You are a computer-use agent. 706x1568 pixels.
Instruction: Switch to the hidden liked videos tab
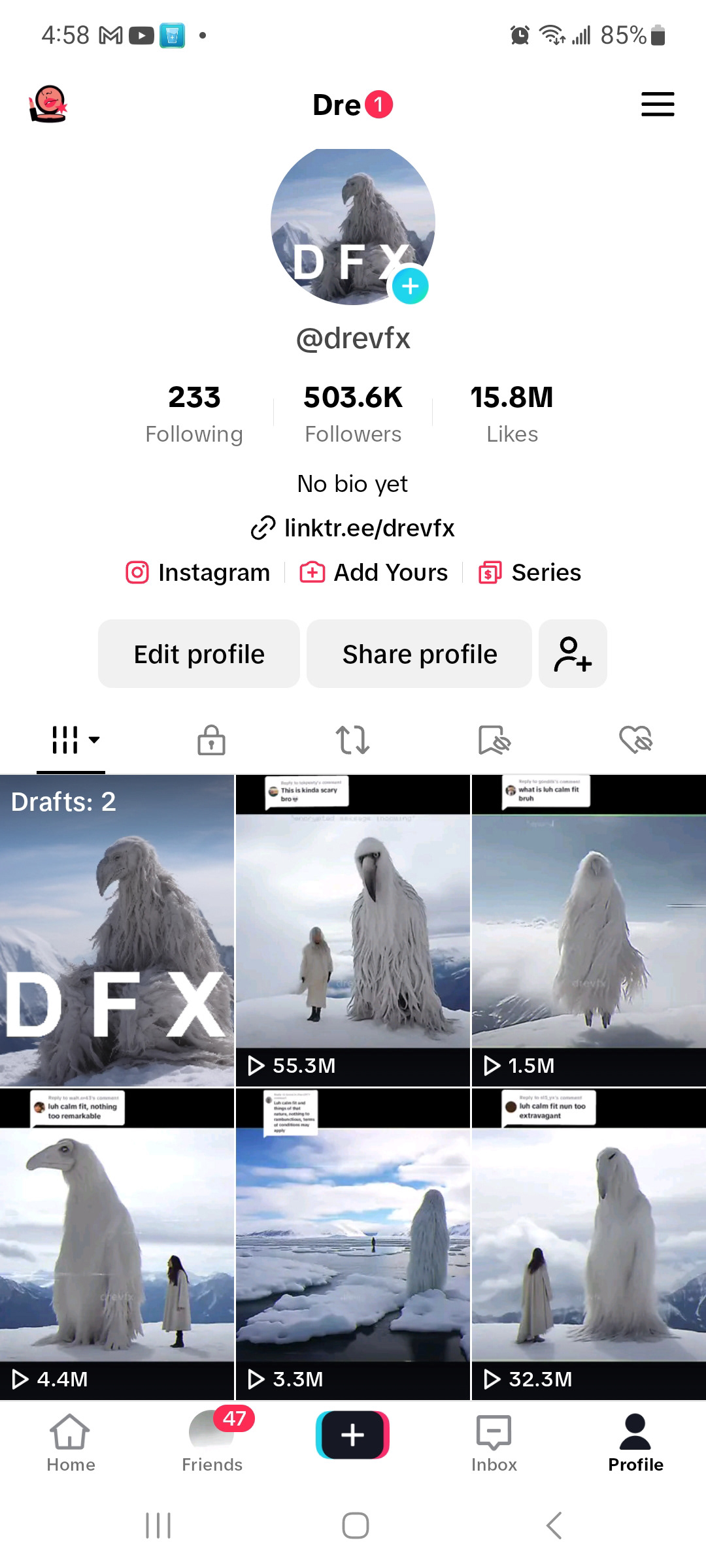[x=635, y=740]
